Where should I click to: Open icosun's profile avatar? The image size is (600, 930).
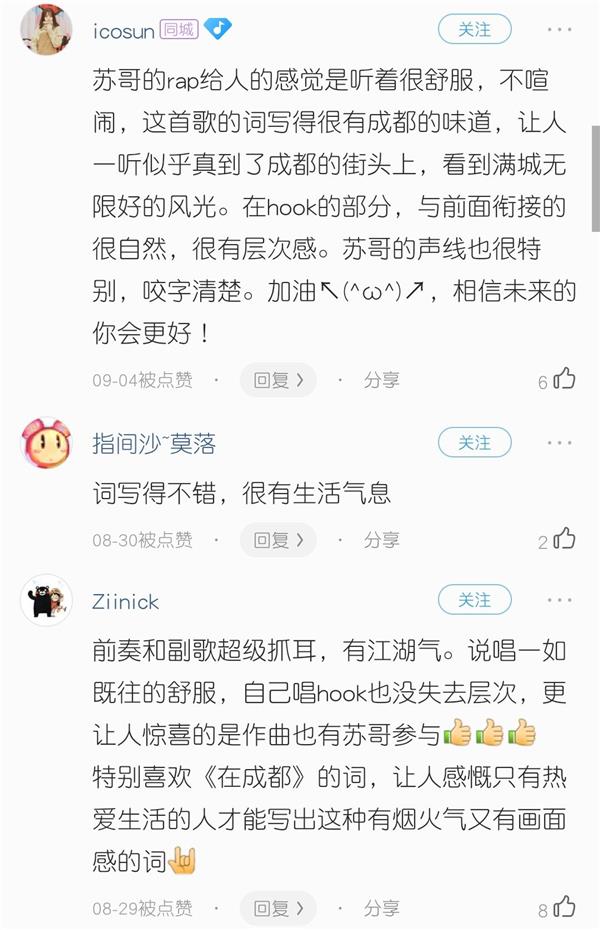(x=46, y=30)
